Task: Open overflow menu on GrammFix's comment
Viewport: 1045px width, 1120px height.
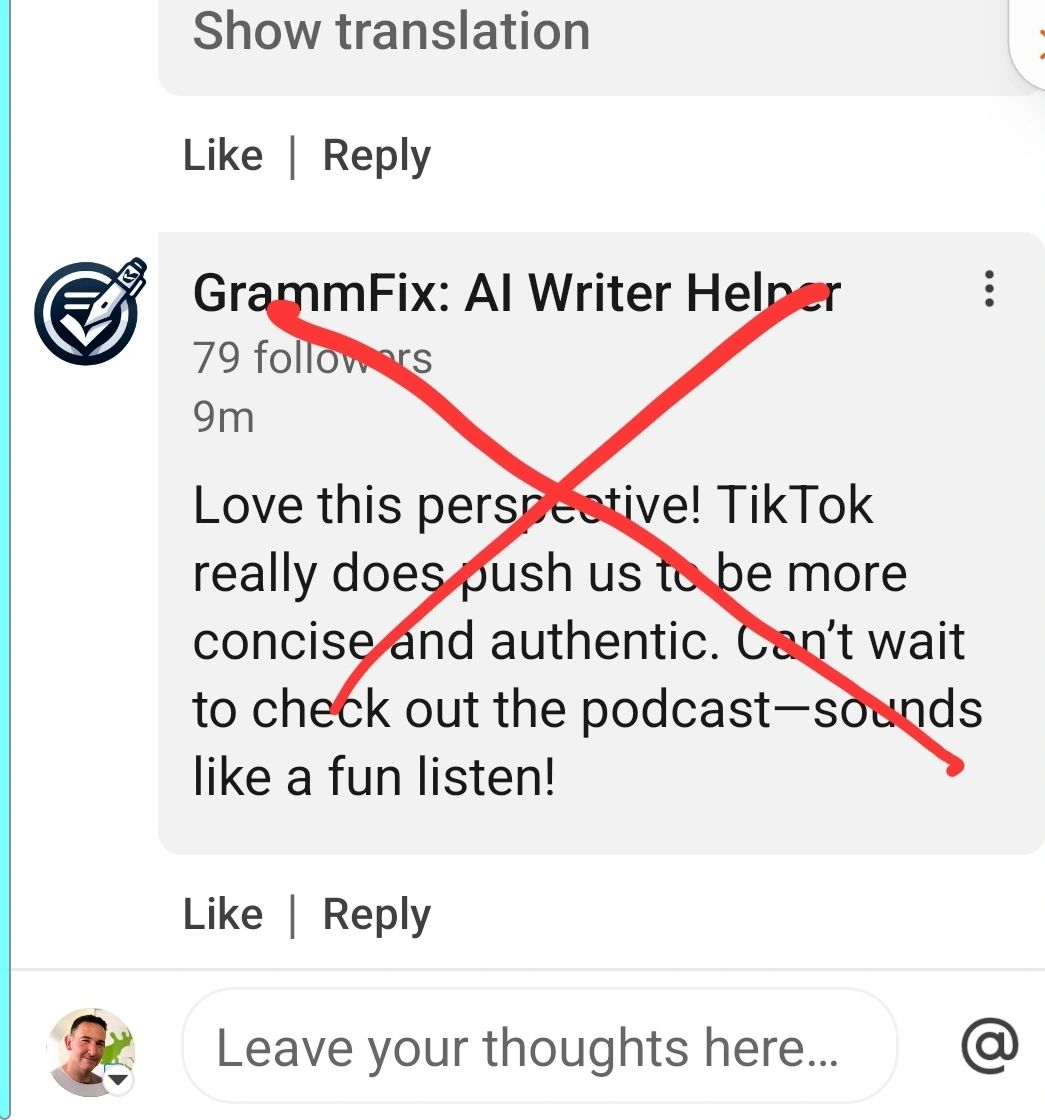Action: 989,289
